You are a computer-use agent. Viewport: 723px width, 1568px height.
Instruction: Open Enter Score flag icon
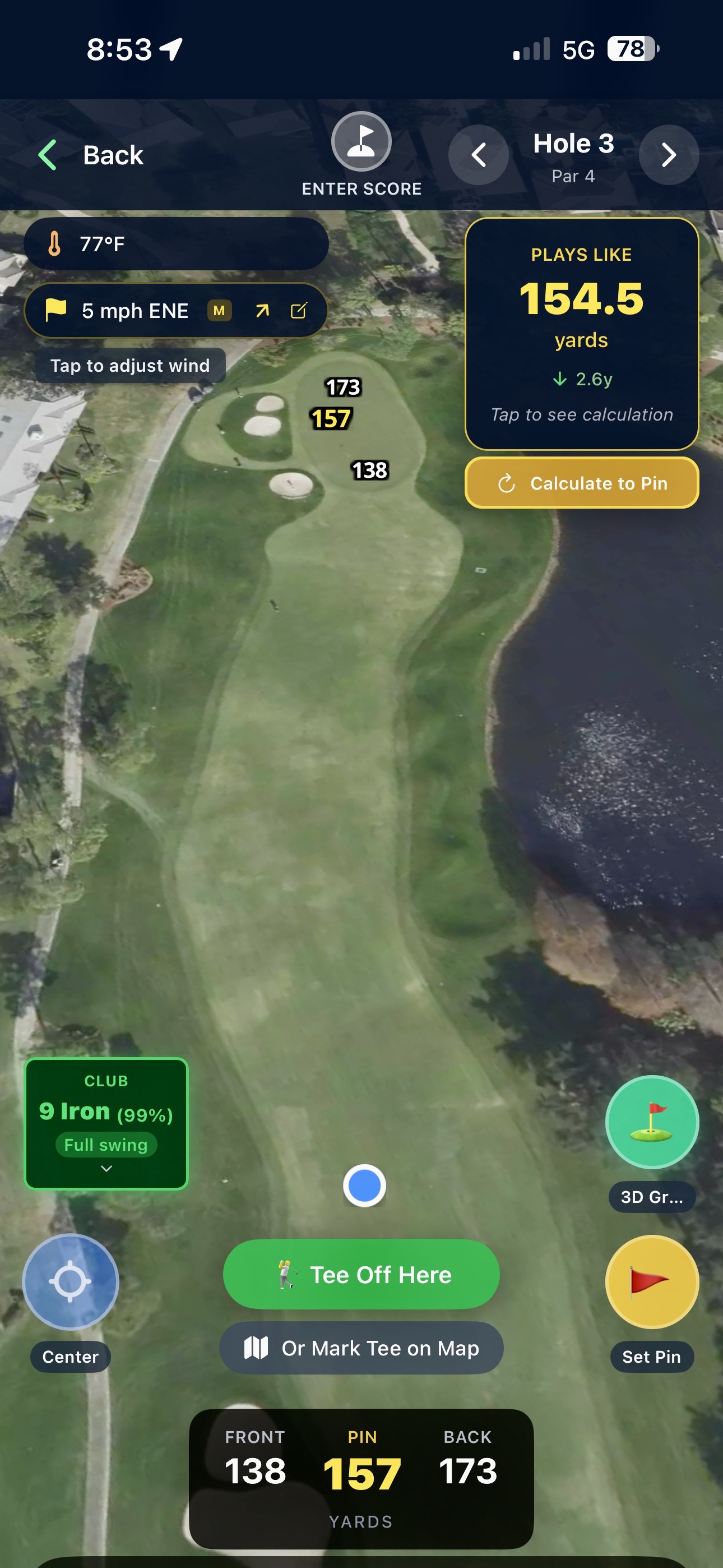point(361,142)
